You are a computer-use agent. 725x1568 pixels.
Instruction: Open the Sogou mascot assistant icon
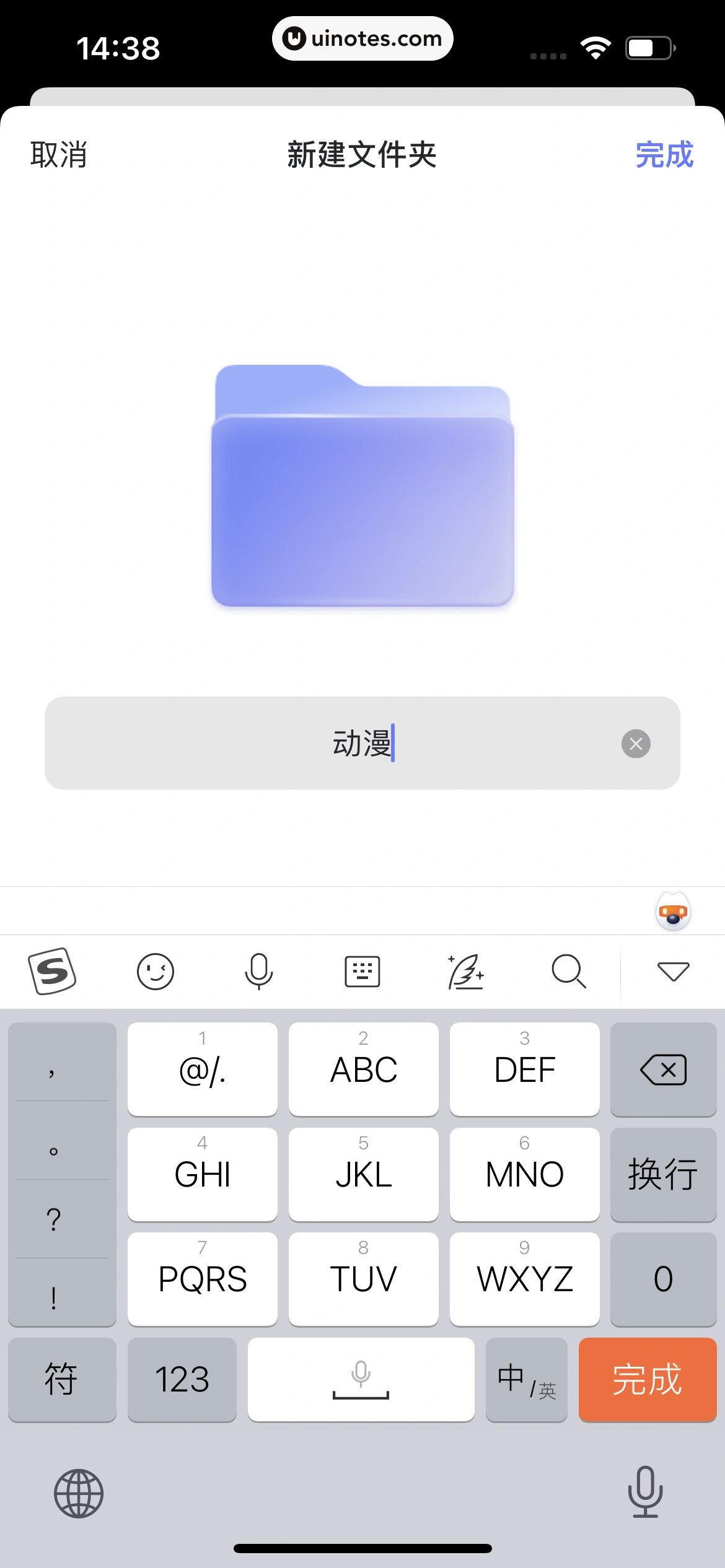[672, 910]
